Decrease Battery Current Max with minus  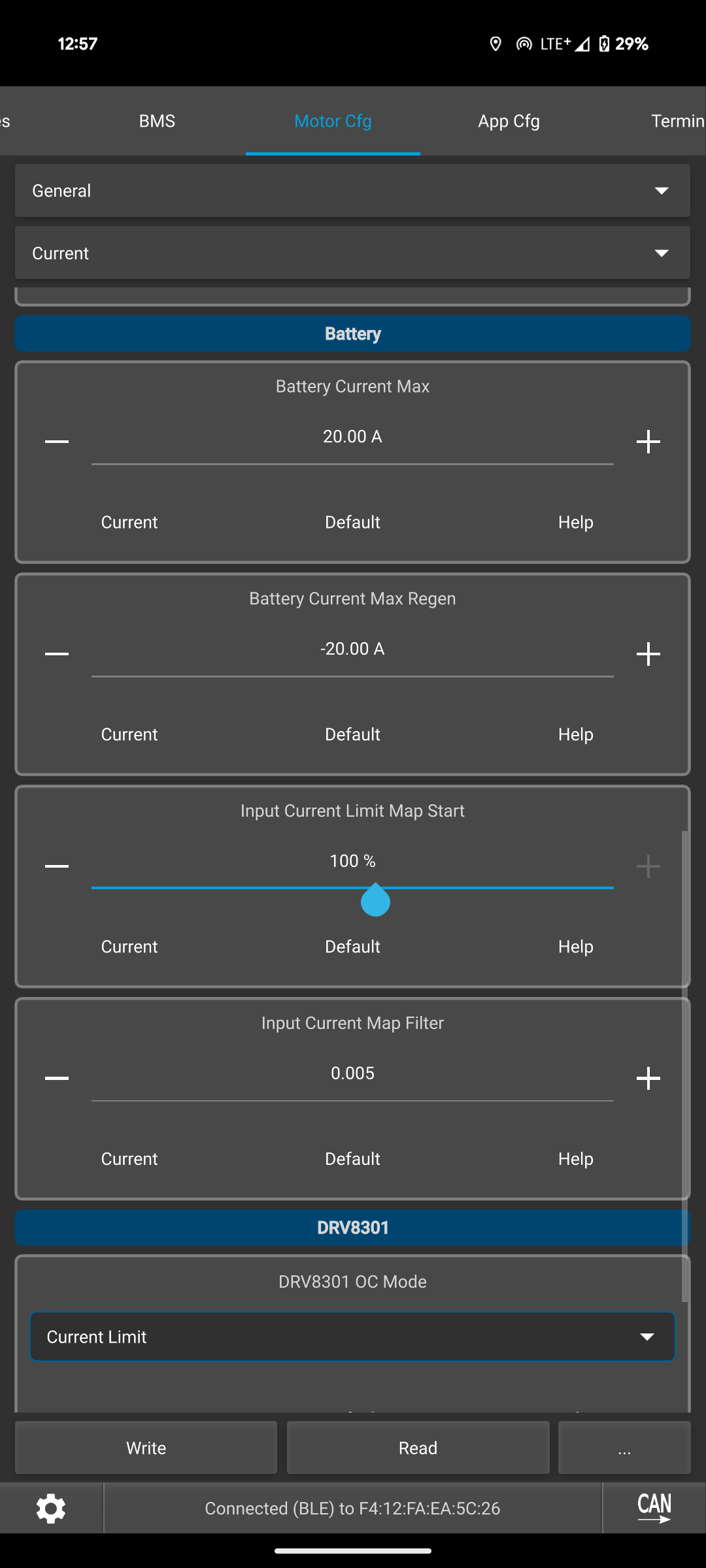(x=57, y=442)
